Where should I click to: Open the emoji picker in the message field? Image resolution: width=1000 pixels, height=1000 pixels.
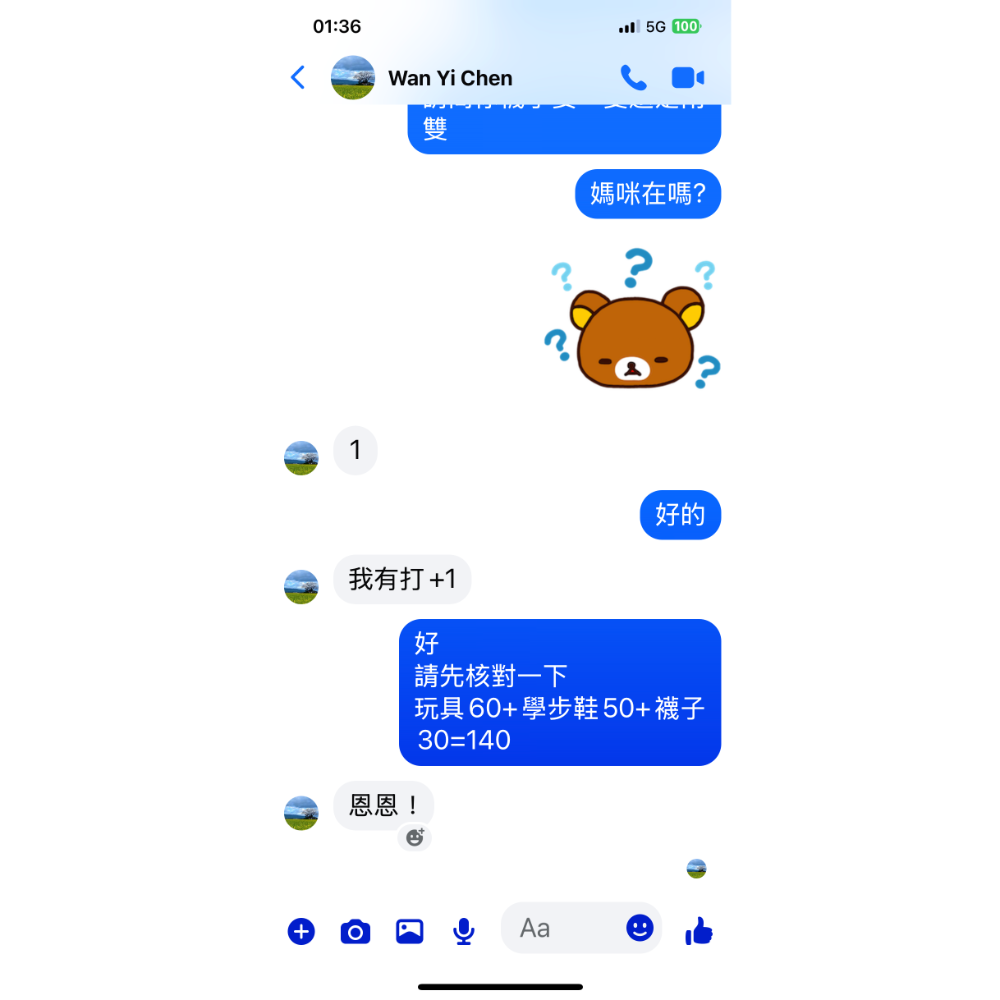click(x=639, y=928)
